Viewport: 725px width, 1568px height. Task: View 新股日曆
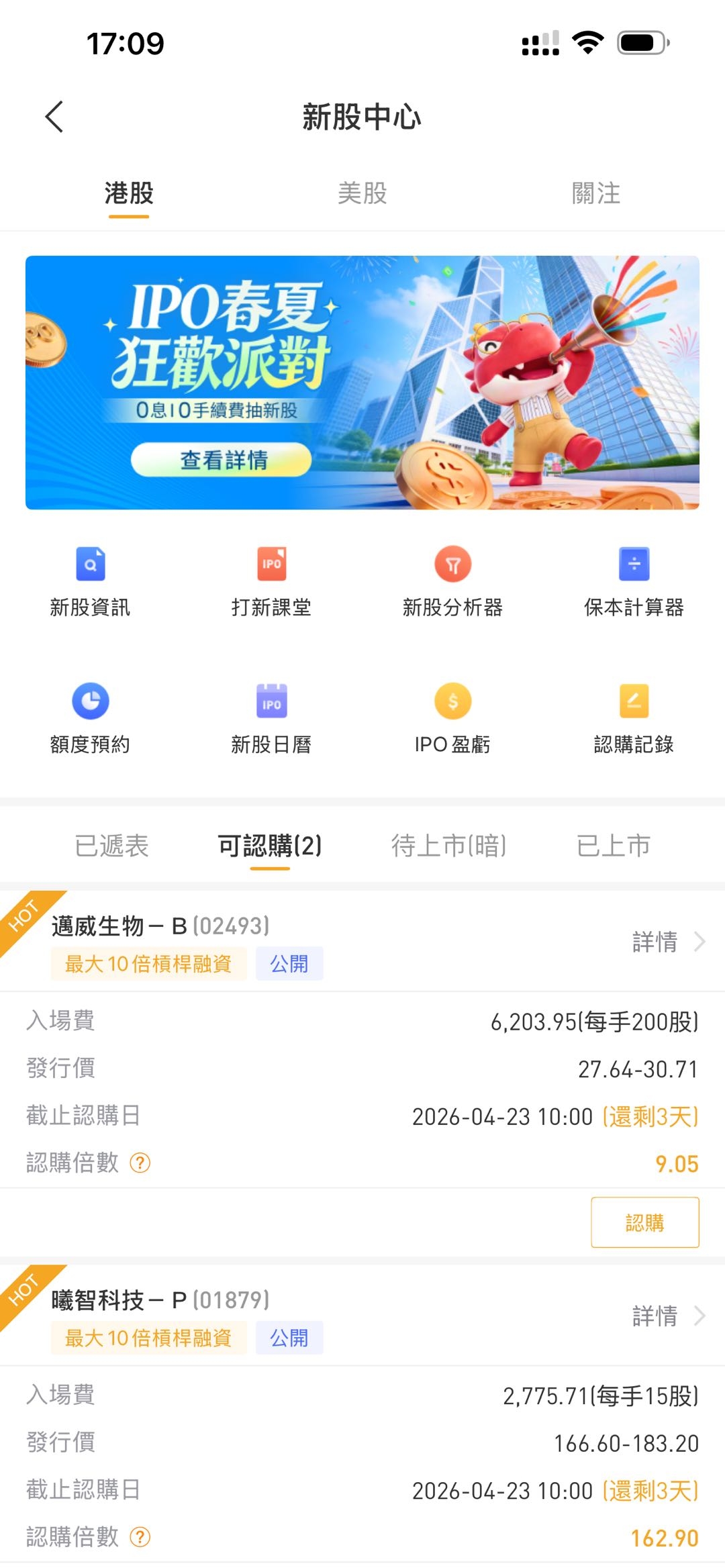point(271,718)
